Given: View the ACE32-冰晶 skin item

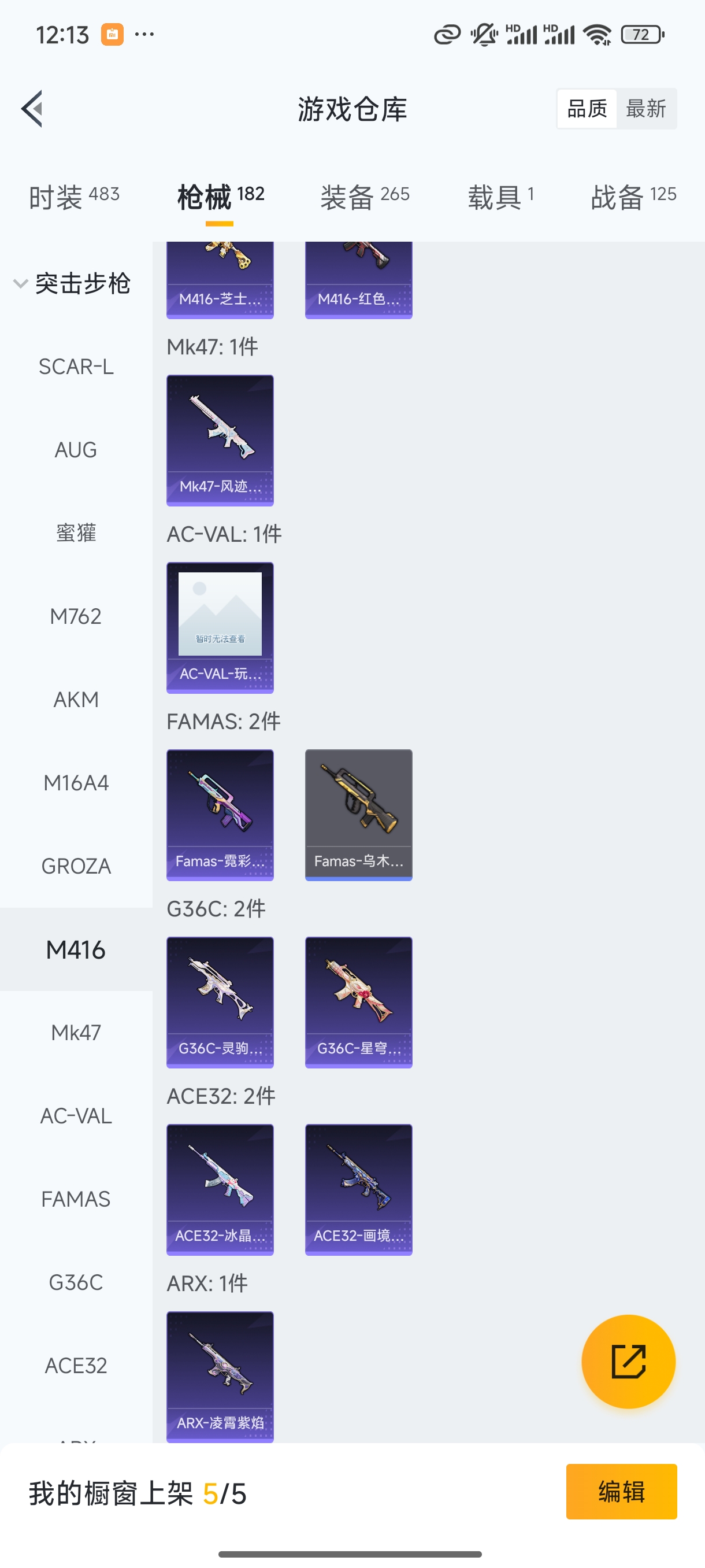Looking at the screenshot, I should click(220, 1190).
